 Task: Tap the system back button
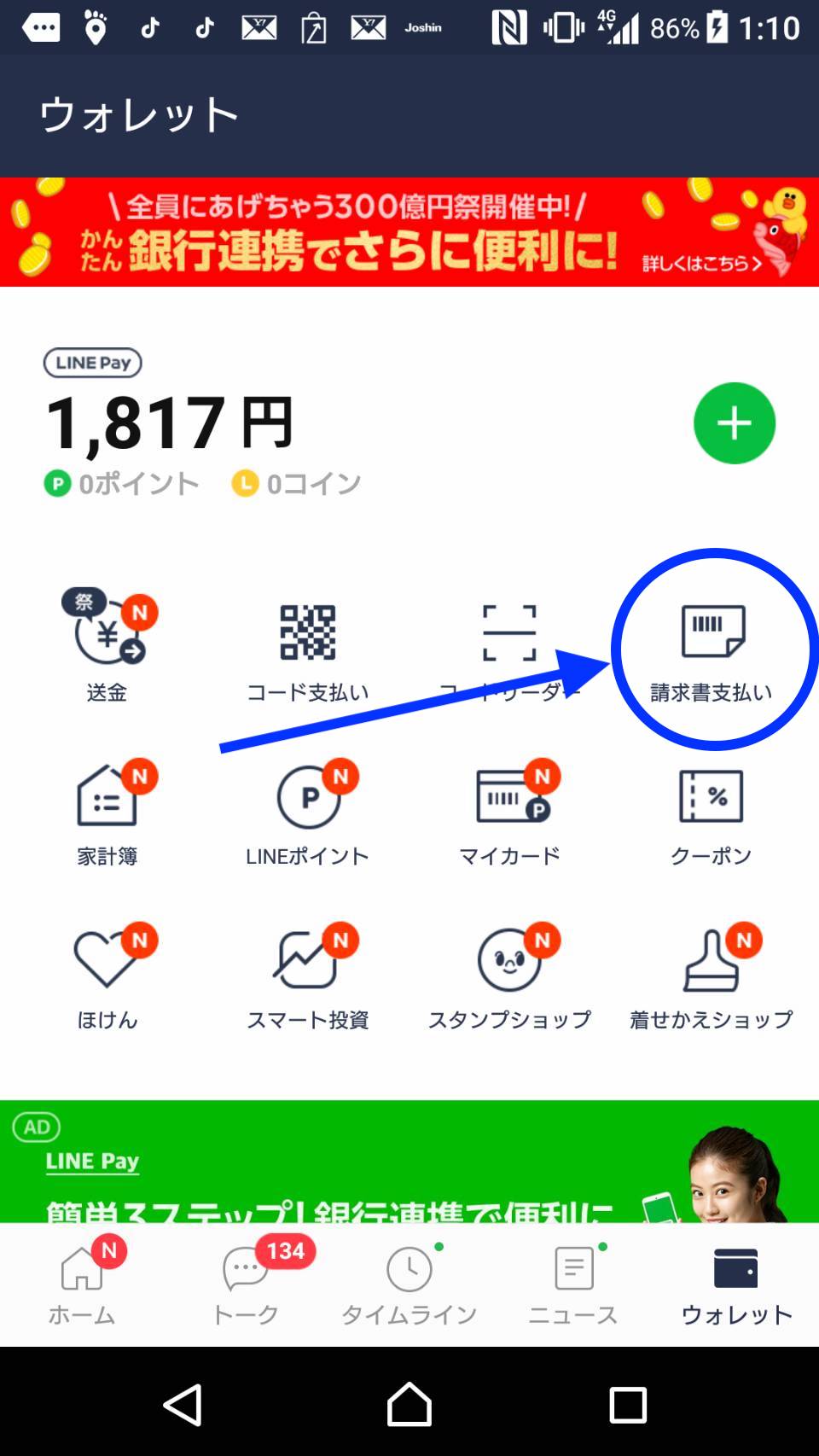183,1405
